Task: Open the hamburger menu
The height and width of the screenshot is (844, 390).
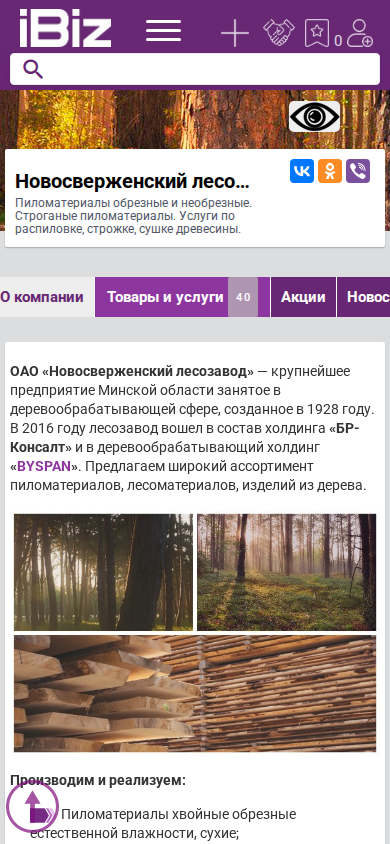Action: point(164,31)
